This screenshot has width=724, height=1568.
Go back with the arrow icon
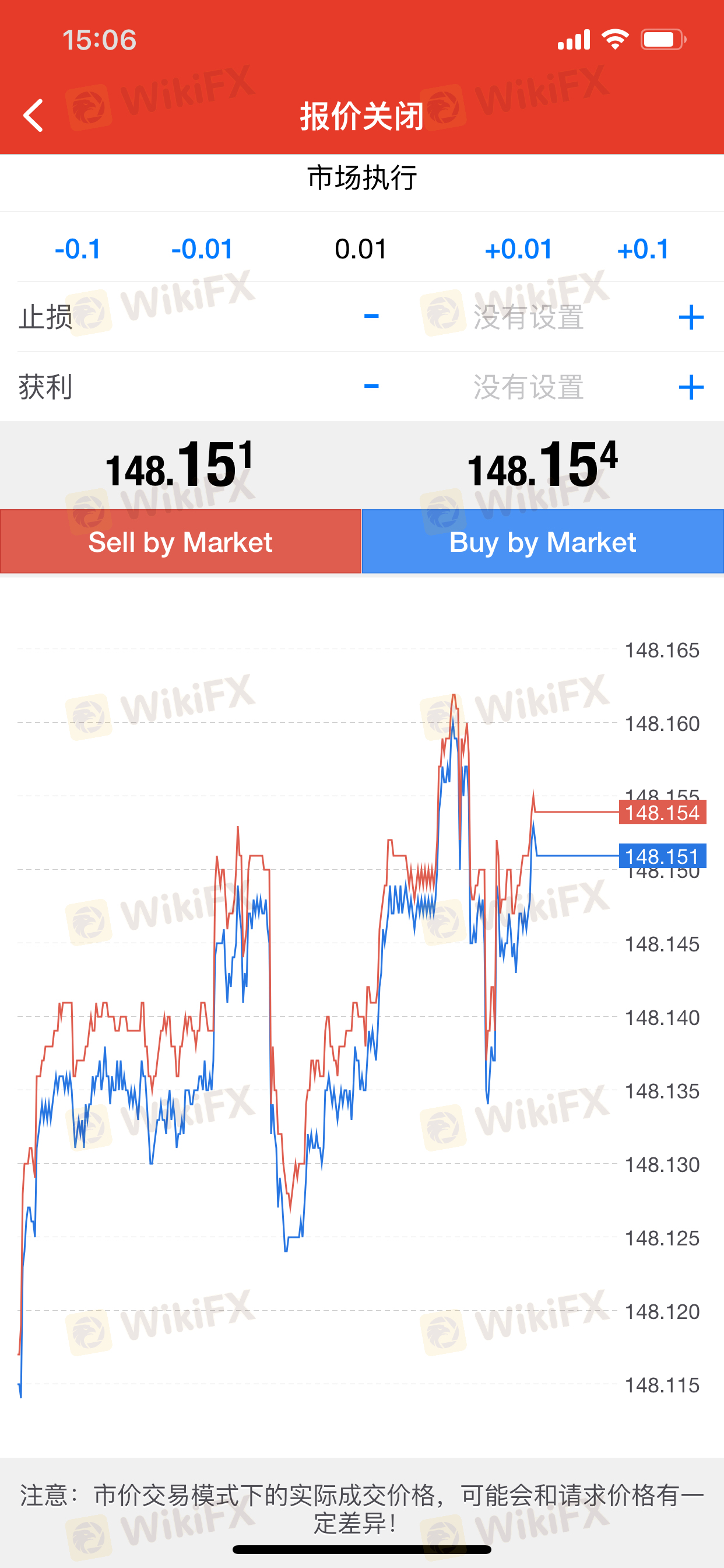[33, 116]
